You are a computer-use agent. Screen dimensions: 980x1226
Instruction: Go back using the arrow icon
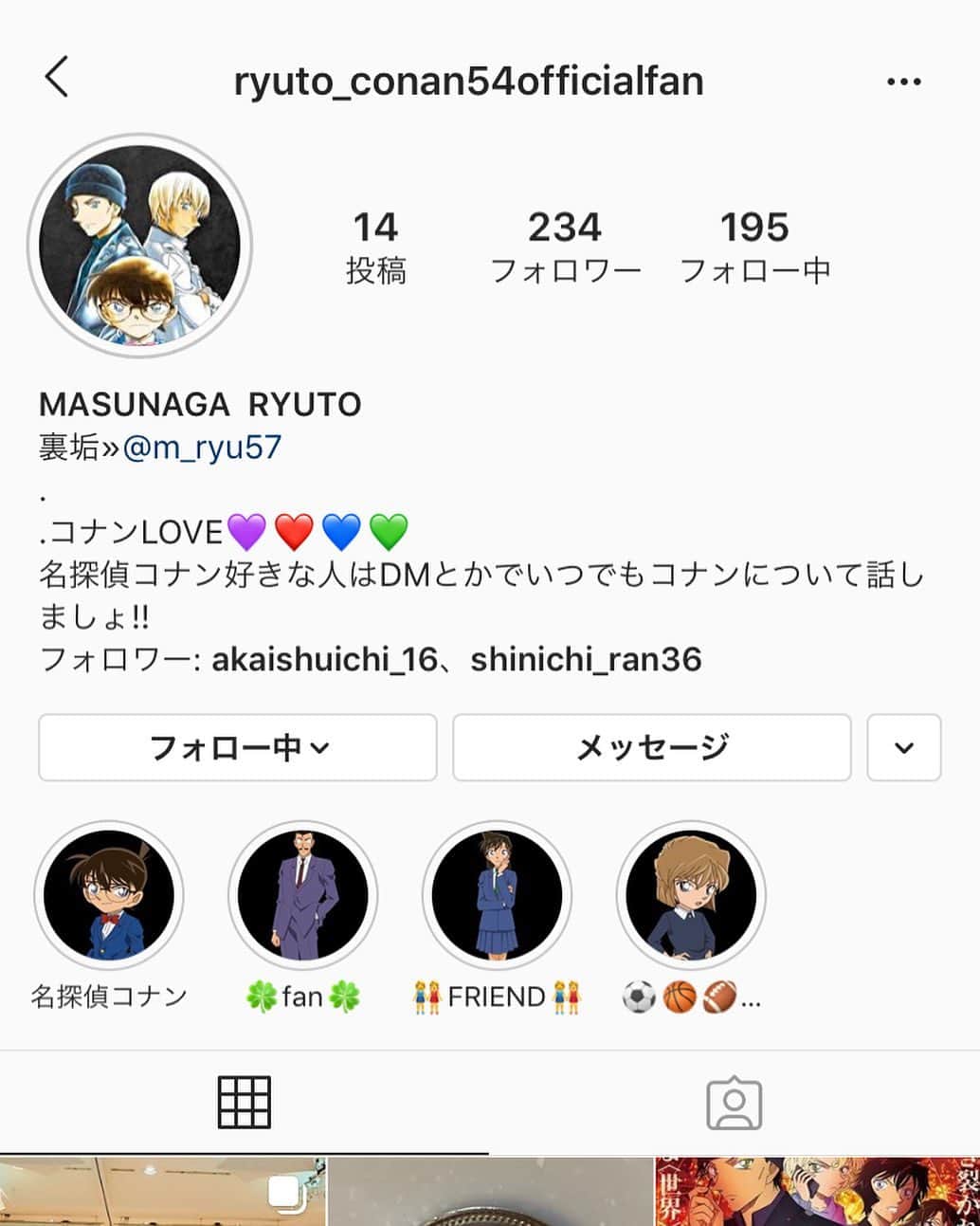[x=57, y=78]
